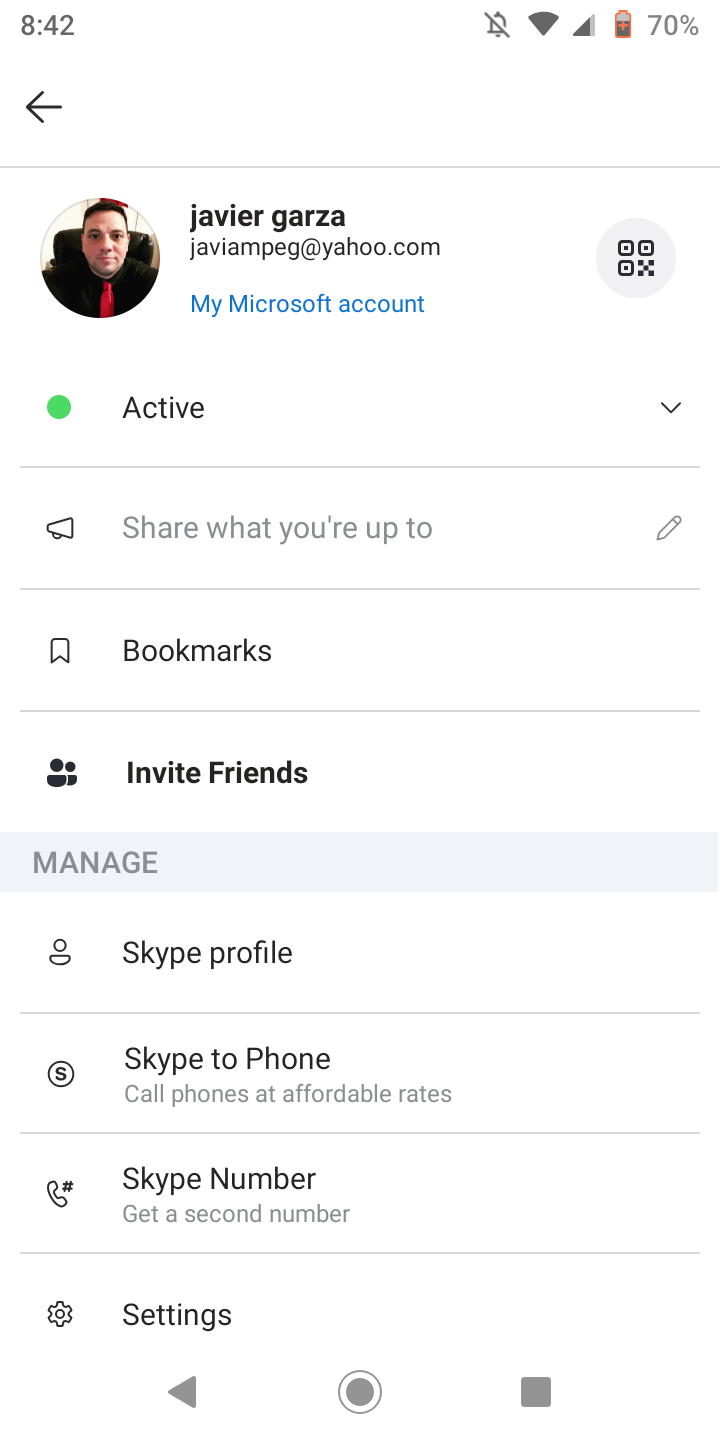
Task: Open Skype profile
Action: (x=360, y=953)
